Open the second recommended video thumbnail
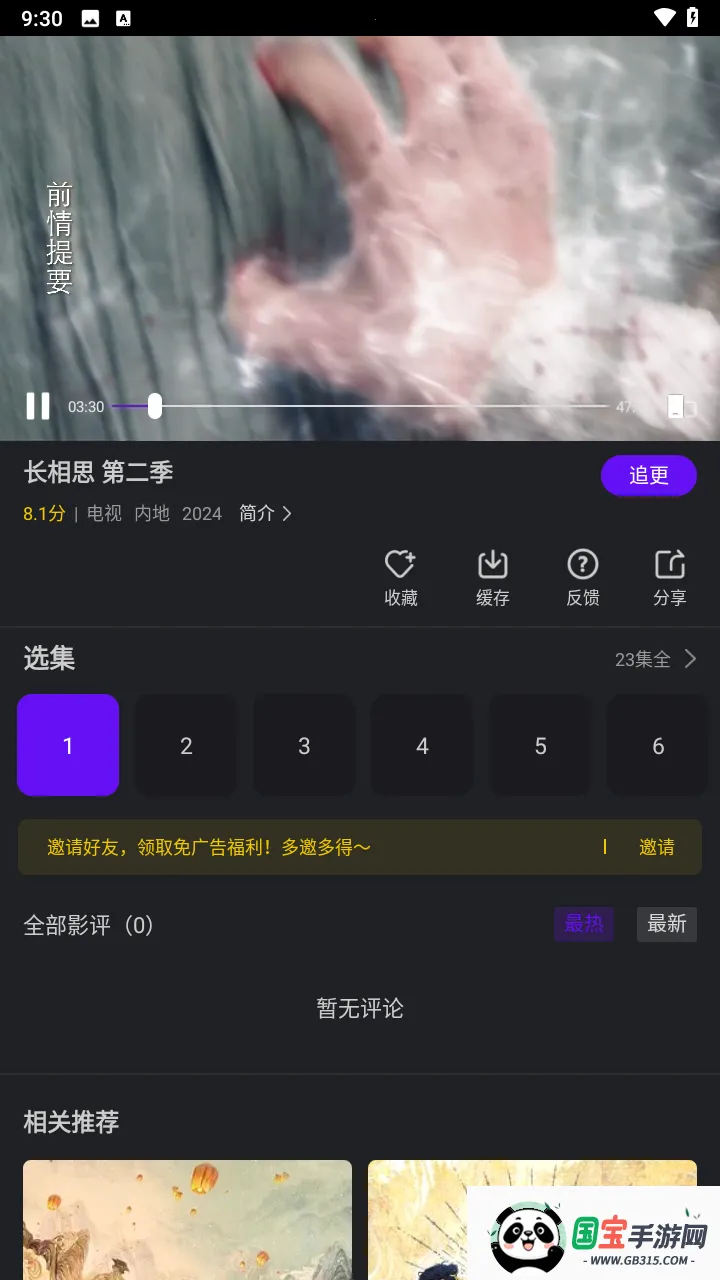 (532, 1218)
